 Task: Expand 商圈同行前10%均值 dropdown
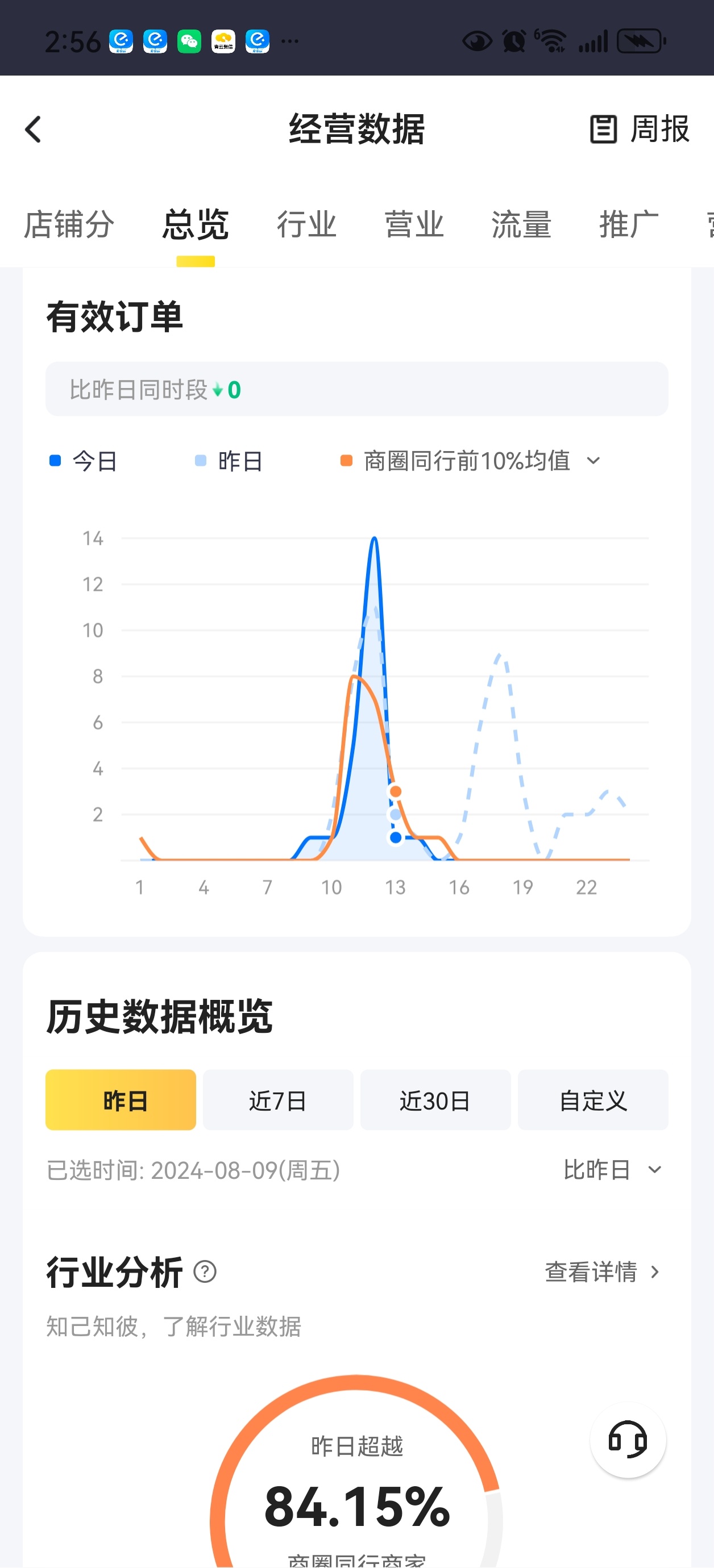593,461
